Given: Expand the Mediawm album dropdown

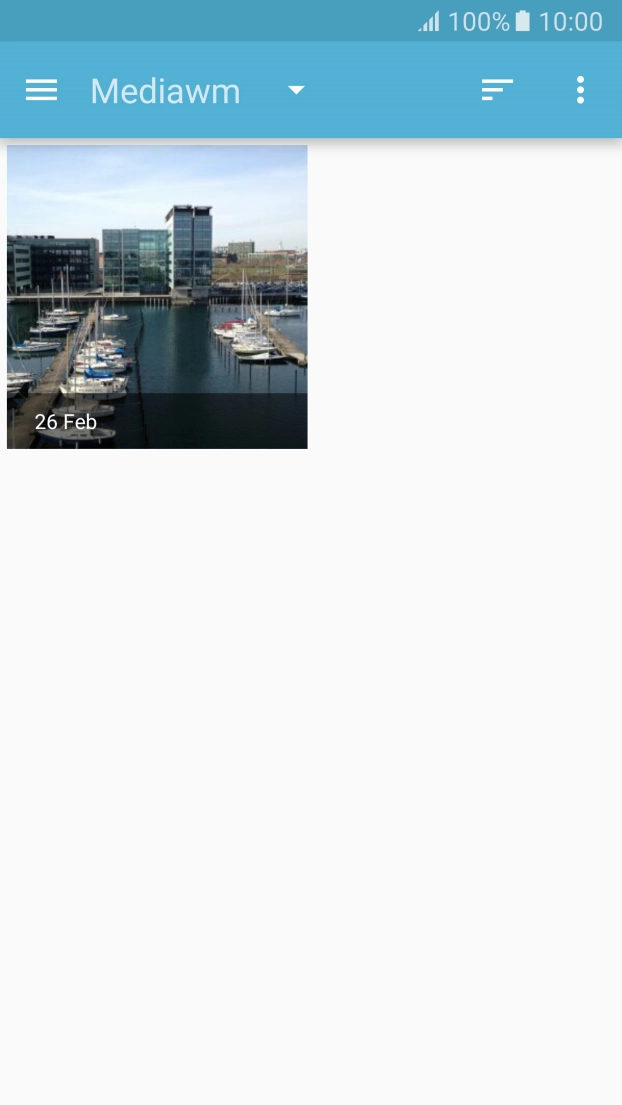Looking at the screenshot, I should tap(295, 90).
